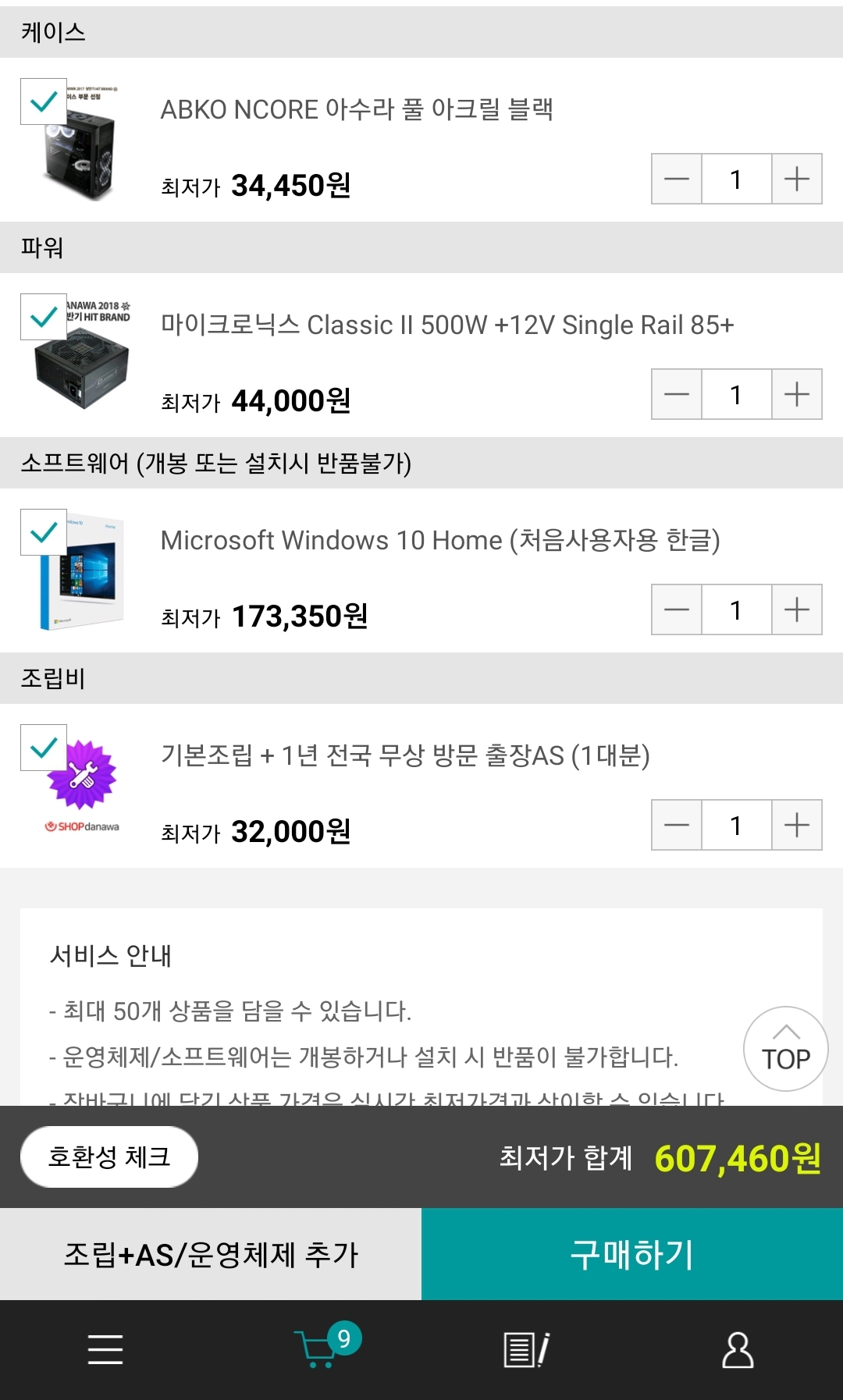Screen dimensions: 843x1400
Task: Tap 조립+AS/운영체제 추가 button
Action: click(x=211, y=1254)
